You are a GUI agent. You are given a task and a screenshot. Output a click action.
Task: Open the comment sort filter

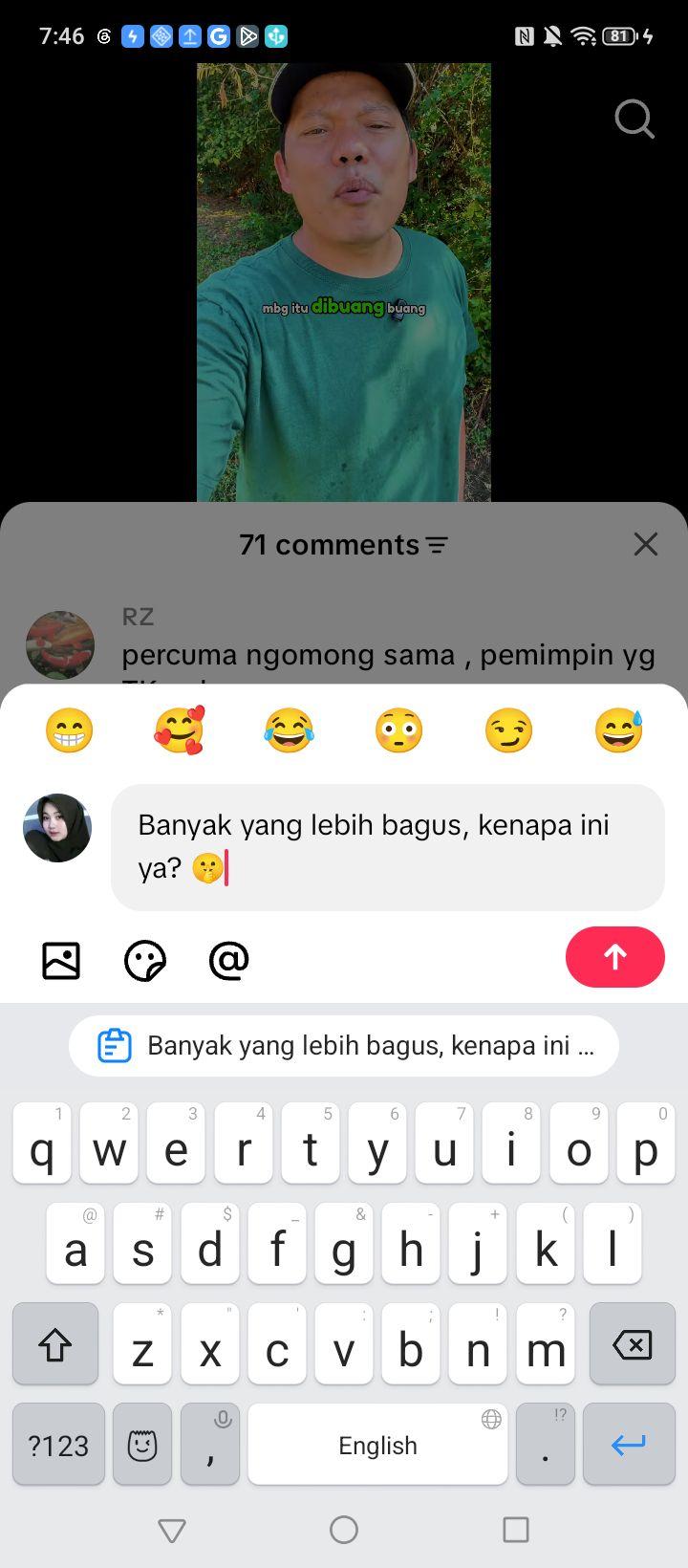tap(437, 545)
